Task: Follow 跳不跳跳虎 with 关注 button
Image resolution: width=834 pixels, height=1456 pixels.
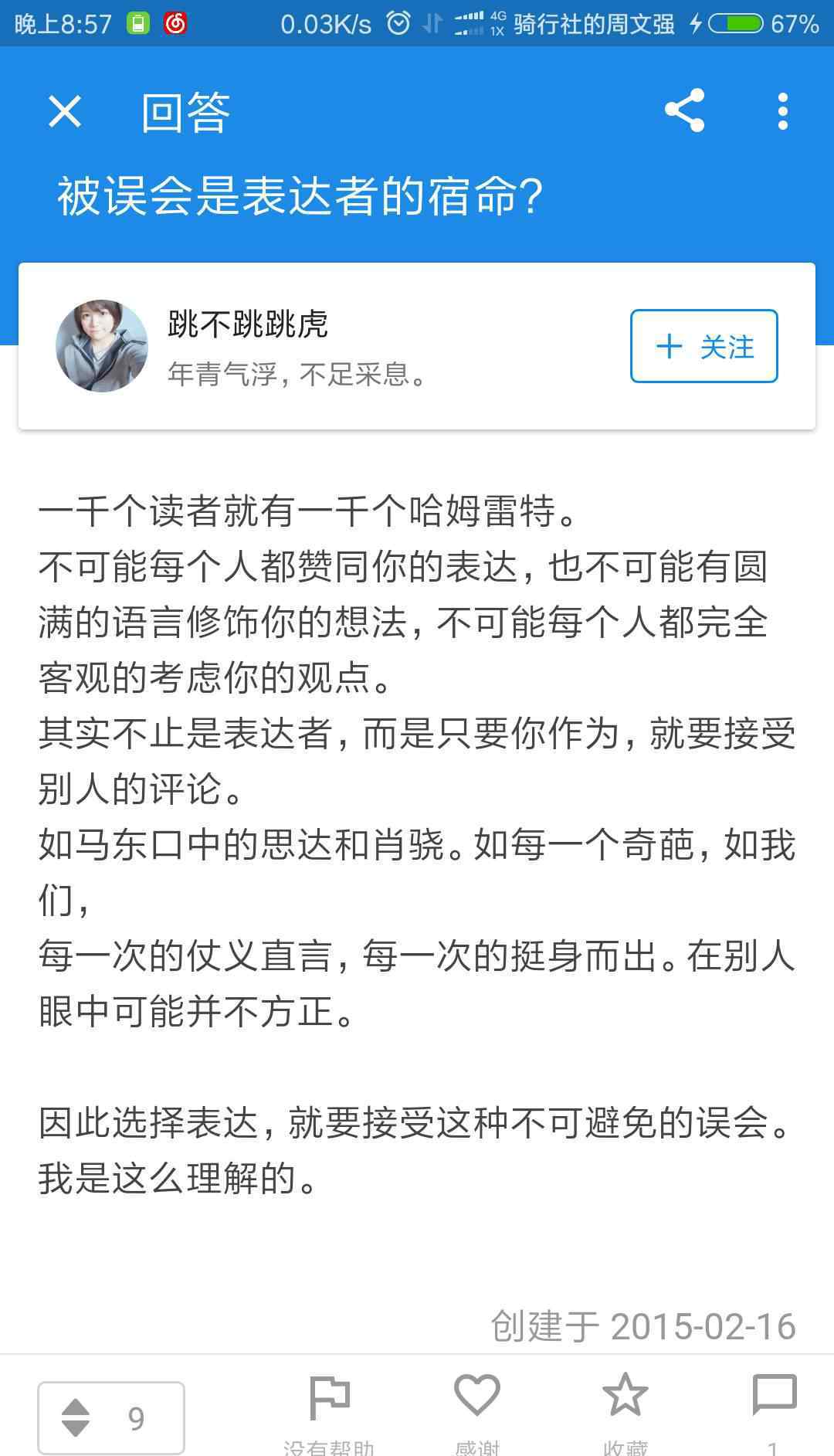Action: tap(703, 346)
